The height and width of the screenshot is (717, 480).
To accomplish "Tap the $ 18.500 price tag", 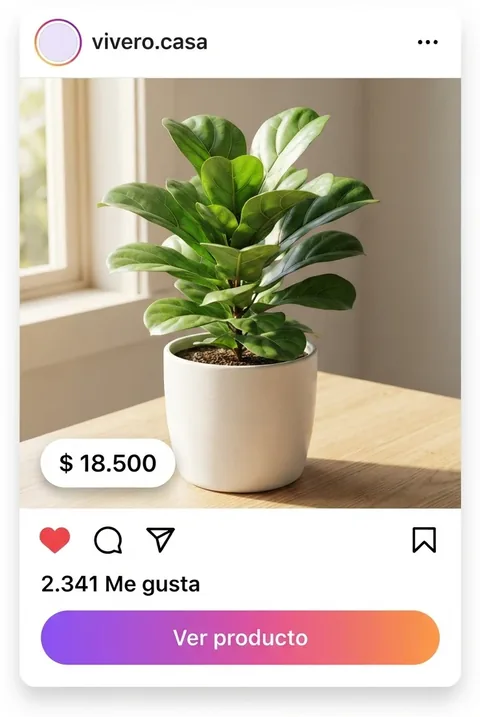I will (x=108, y=463).
